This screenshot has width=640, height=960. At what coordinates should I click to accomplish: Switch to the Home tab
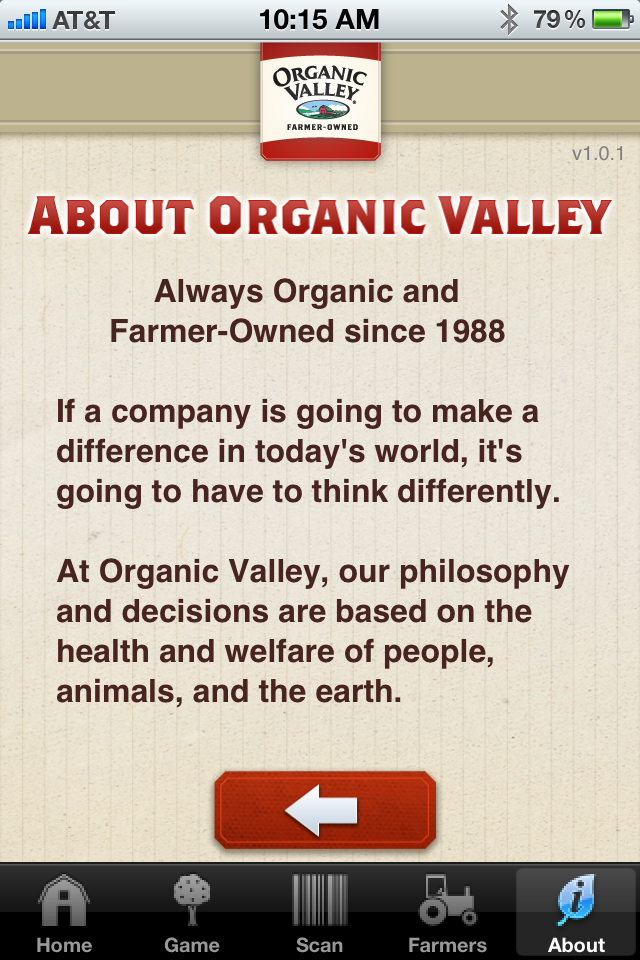64,912
